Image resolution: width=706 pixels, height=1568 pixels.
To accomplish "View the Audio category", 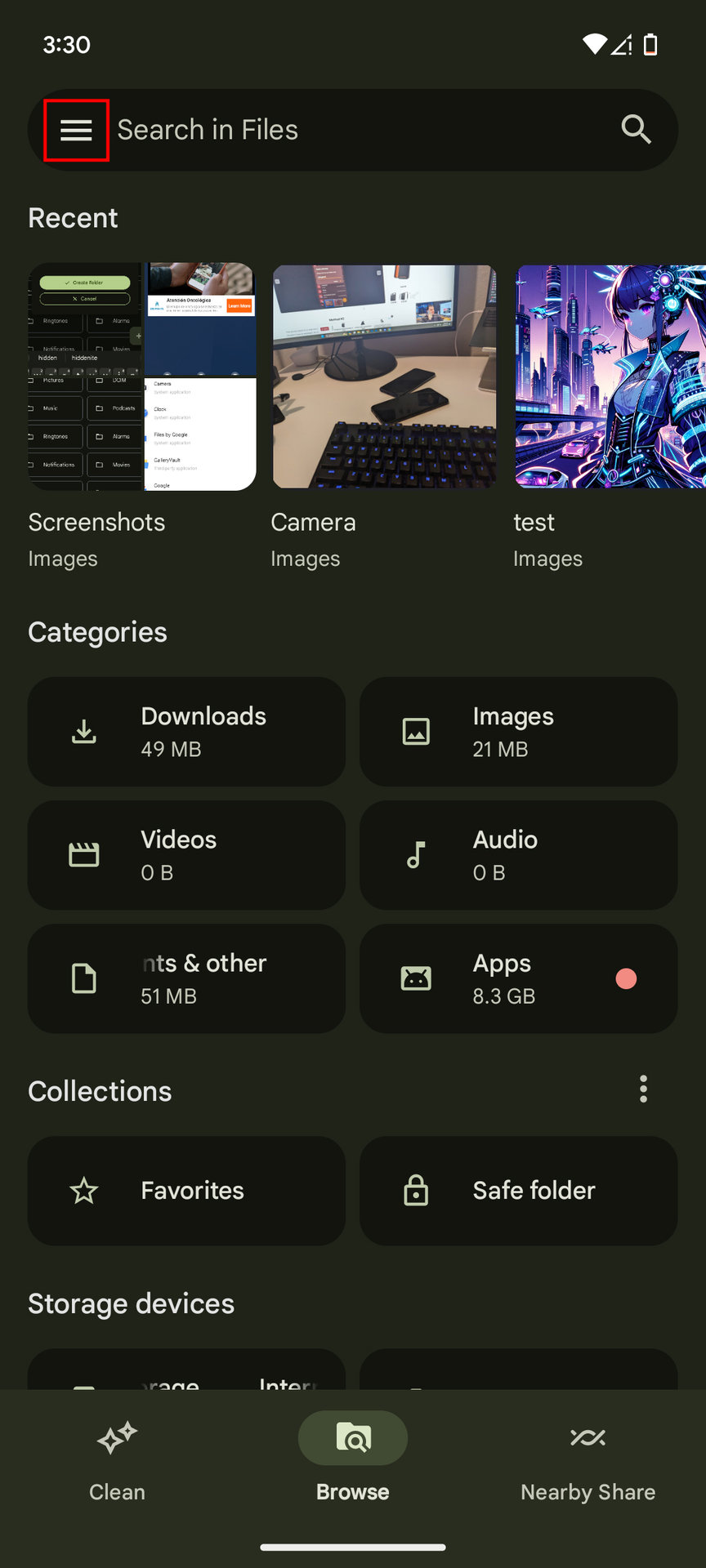I will coord(518,855).
